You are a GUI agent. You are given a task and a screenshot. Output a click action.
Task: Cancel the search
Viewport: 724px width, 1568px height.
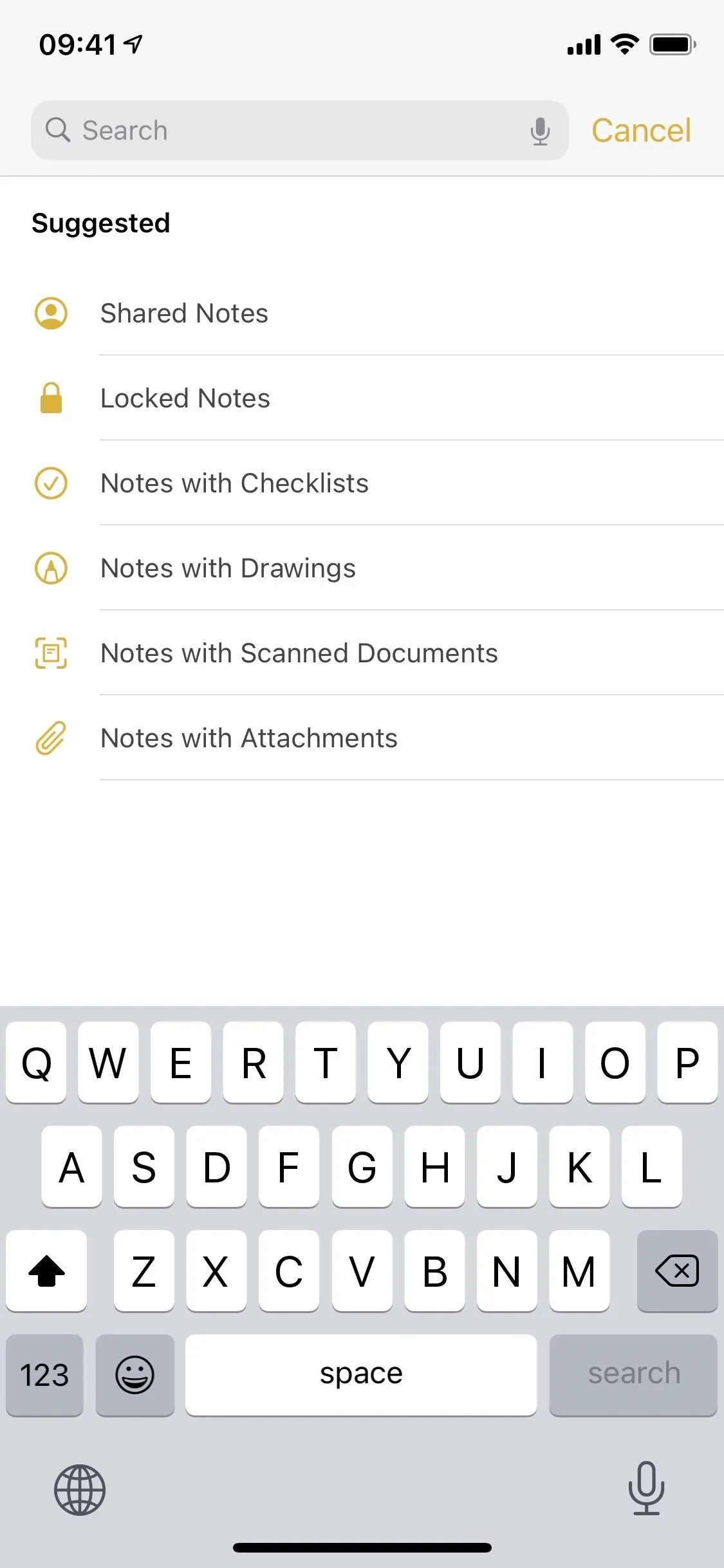[641, 131]
